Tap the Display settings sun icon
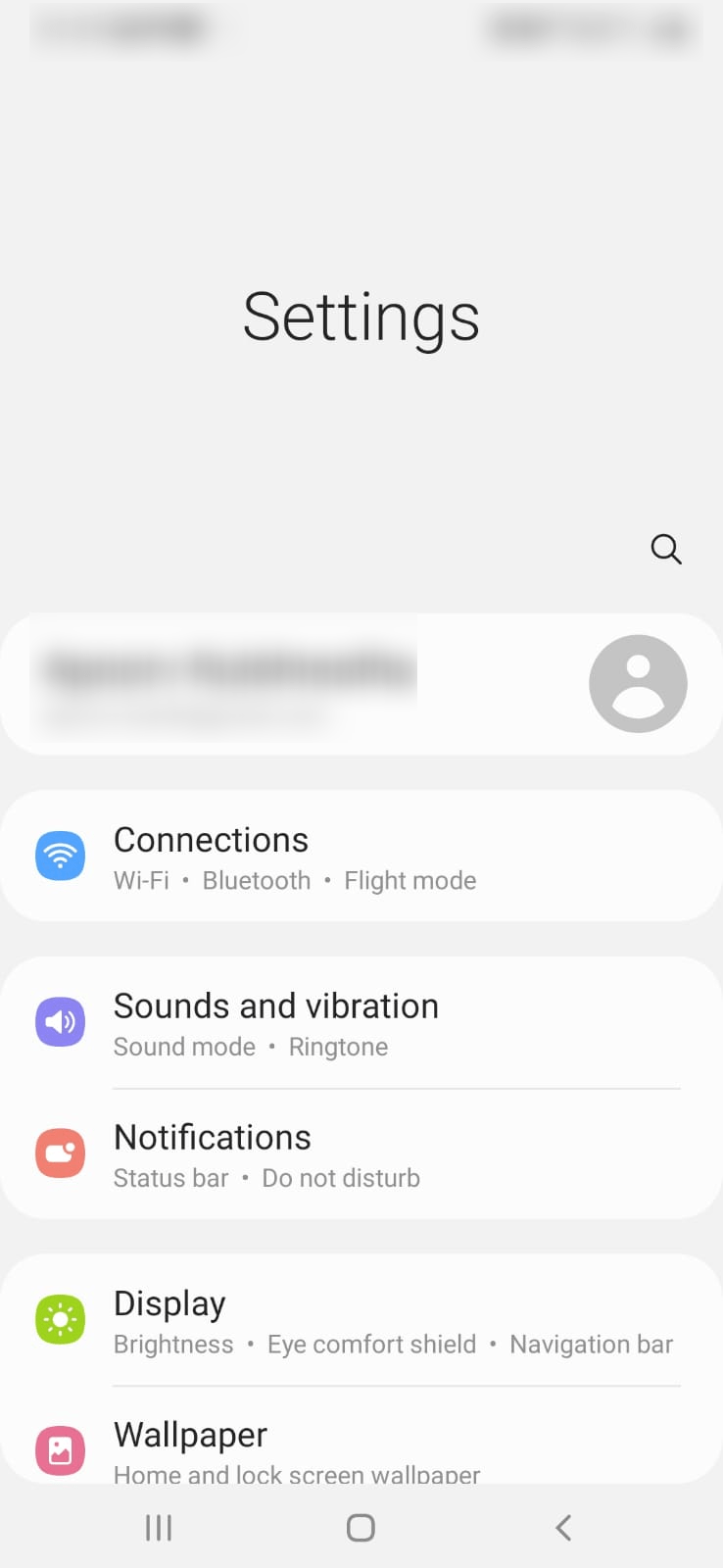 60,1318
